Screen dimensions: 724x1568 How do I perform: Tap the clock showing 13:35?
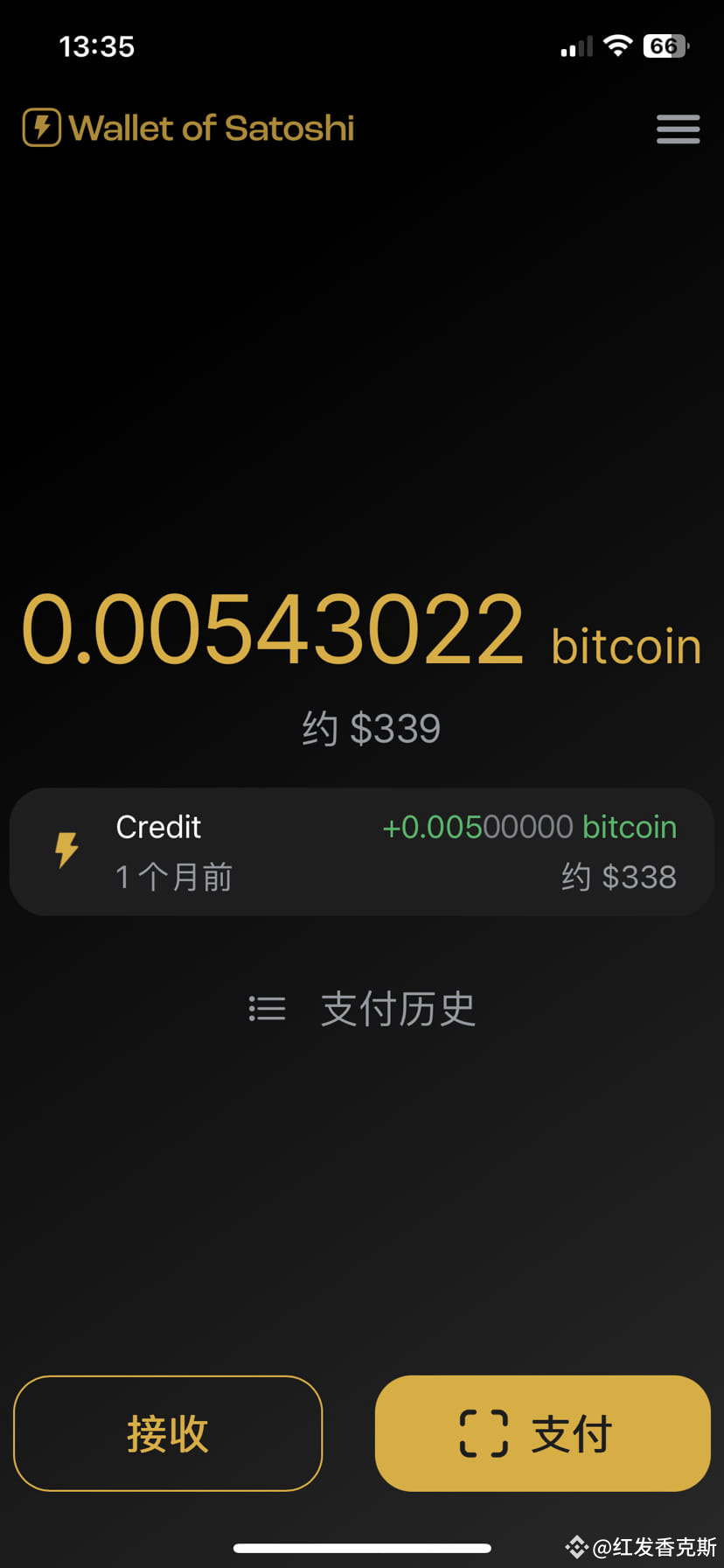[97, 45]
